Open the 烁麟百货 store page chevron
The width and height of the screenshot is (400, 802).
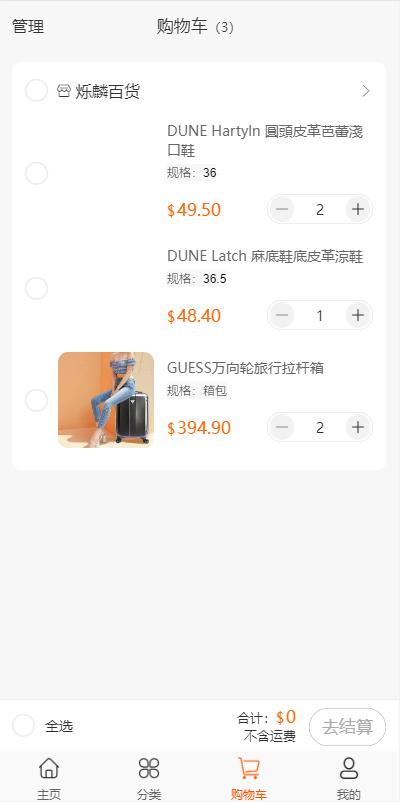[x=365, y=91]
